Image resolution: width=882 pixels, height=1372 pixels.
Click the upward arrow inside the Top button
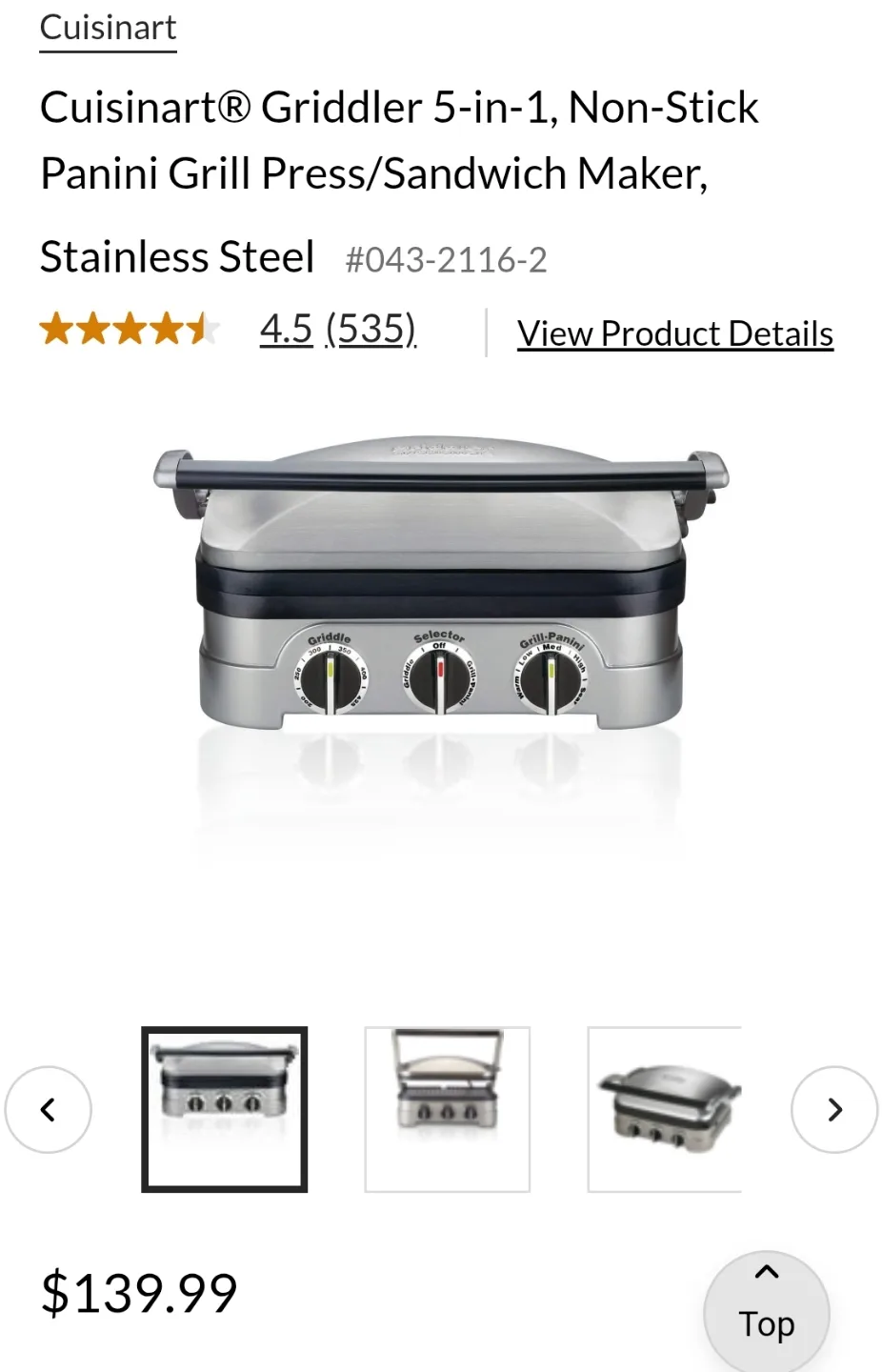[766, 1269]
